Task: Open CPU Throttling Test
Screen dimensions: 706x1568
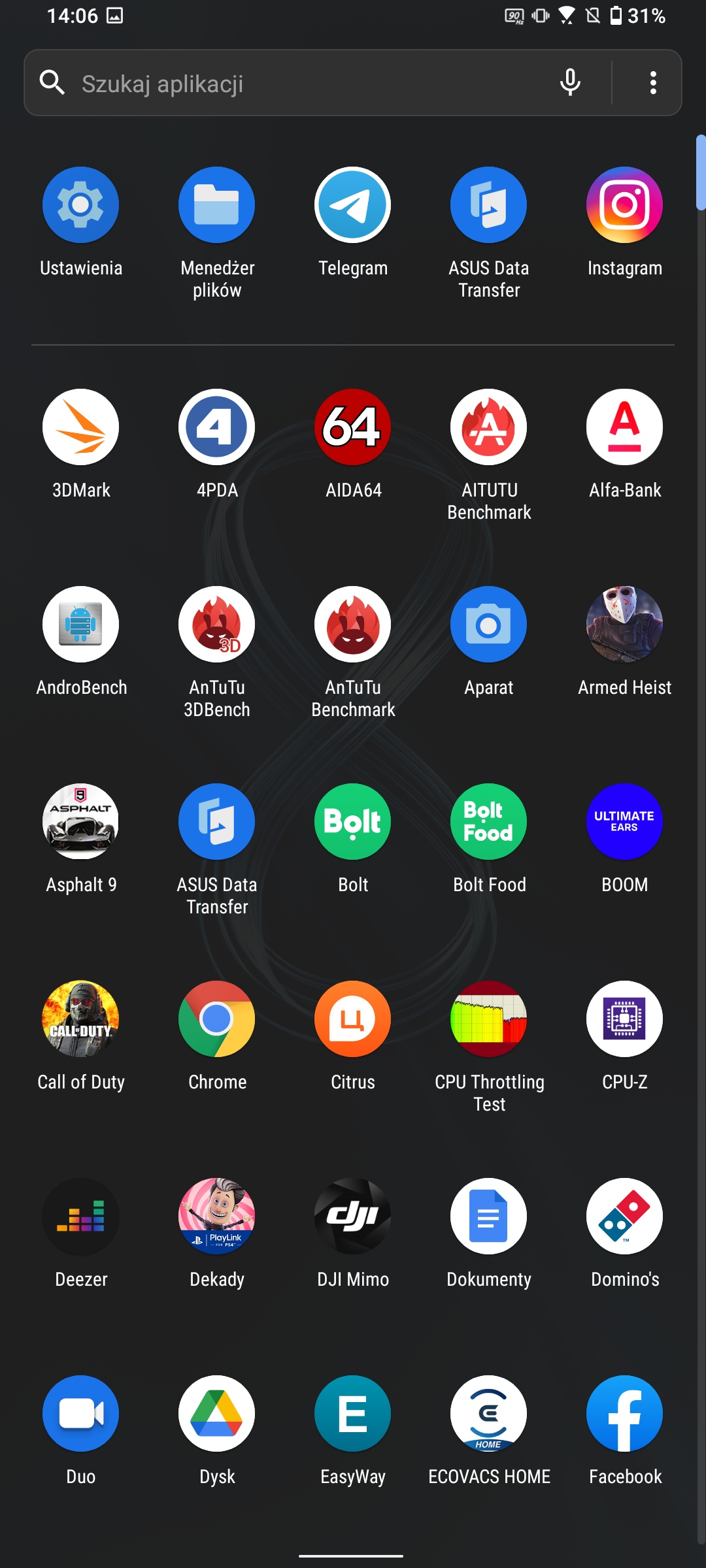Action: tap(489, 1019)
